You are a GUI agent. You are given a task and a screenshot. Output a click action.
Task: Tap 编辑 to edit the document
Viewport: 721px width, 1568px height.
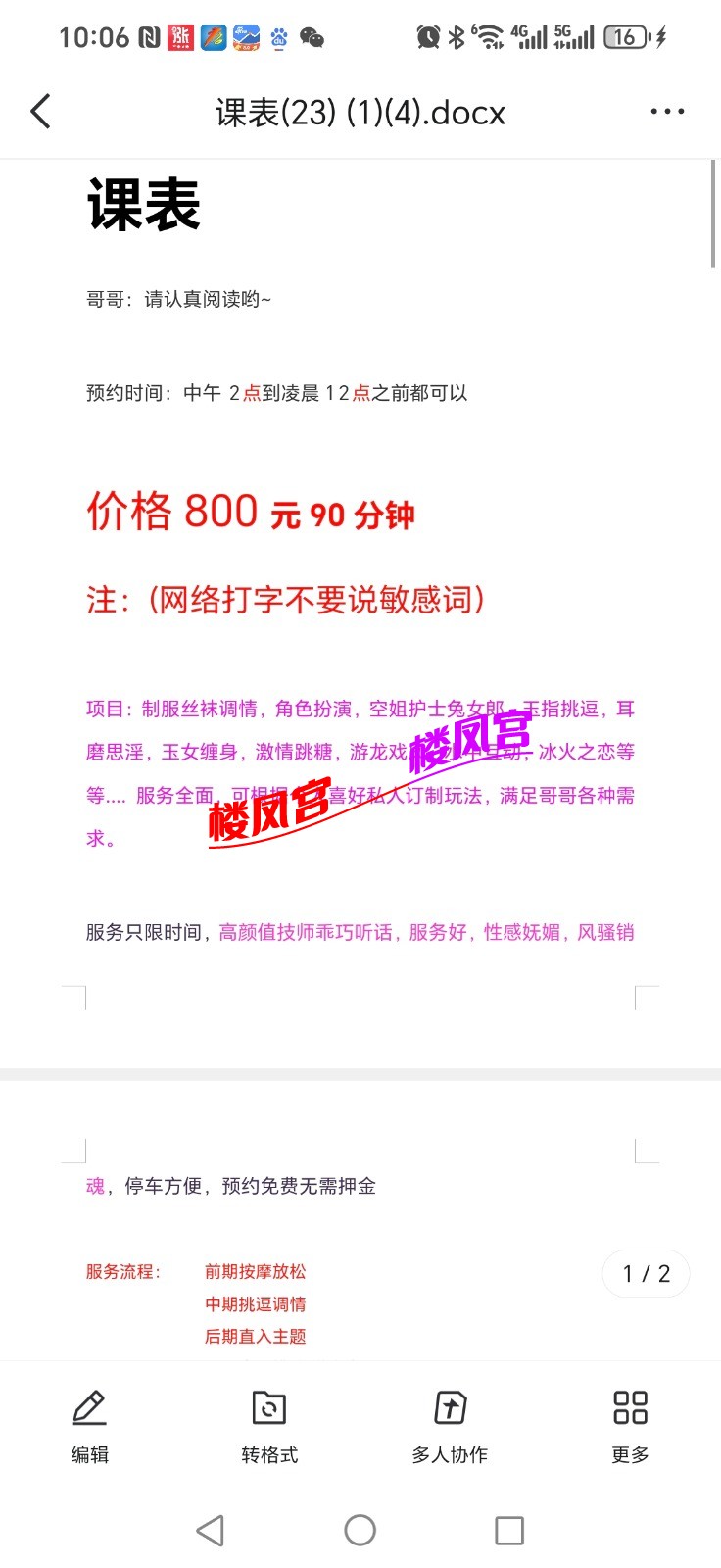[x=90, y=1426]
